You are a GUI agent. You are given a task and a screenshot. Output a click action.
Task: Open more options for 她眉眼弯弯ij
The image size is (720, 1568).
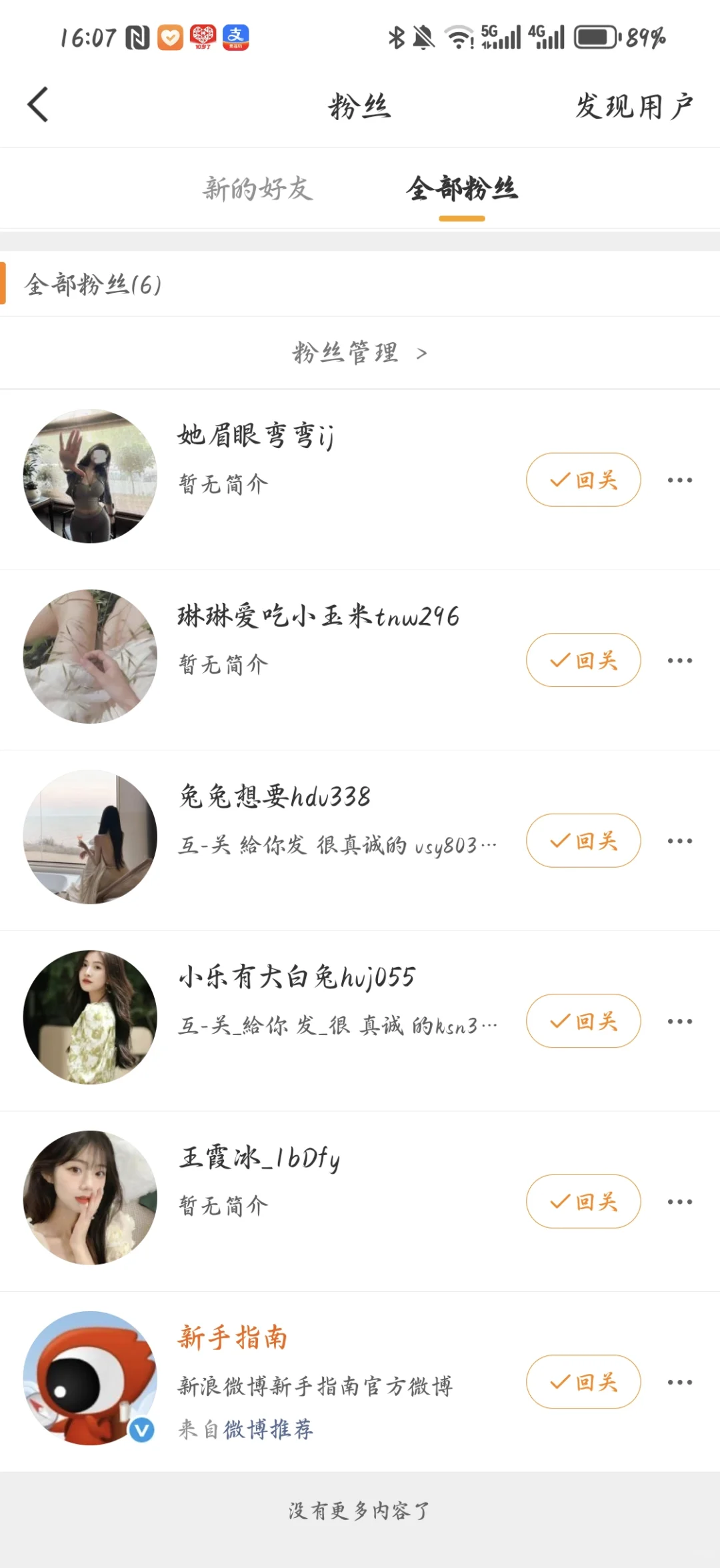[679, 480]
